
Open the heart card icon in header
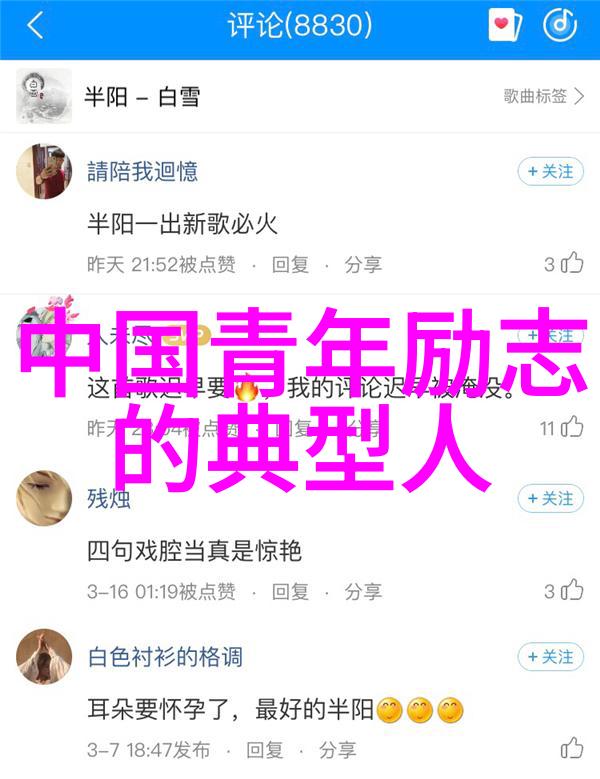tap(504, 27)
